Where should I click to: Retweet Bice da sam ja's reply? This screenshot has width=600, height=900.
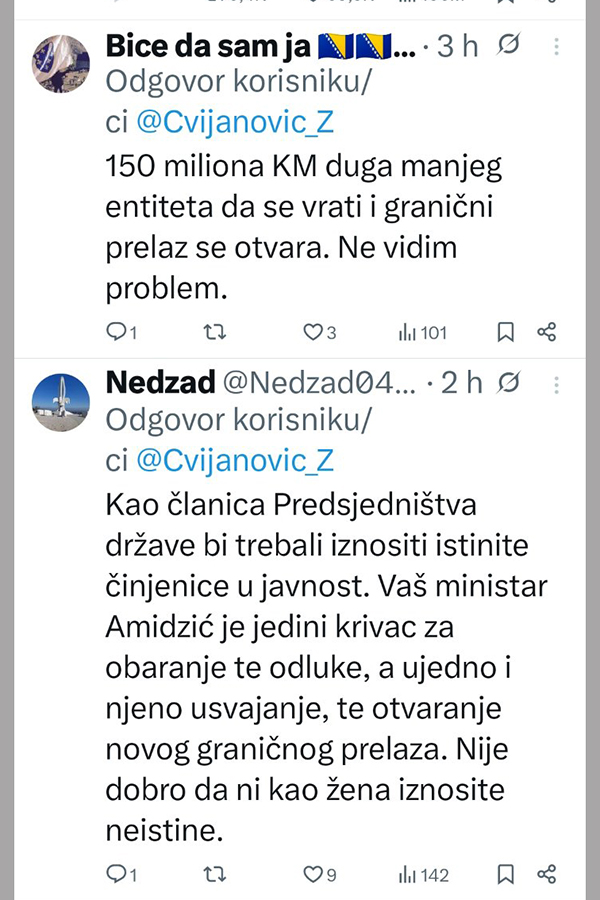tap(215, 332)
